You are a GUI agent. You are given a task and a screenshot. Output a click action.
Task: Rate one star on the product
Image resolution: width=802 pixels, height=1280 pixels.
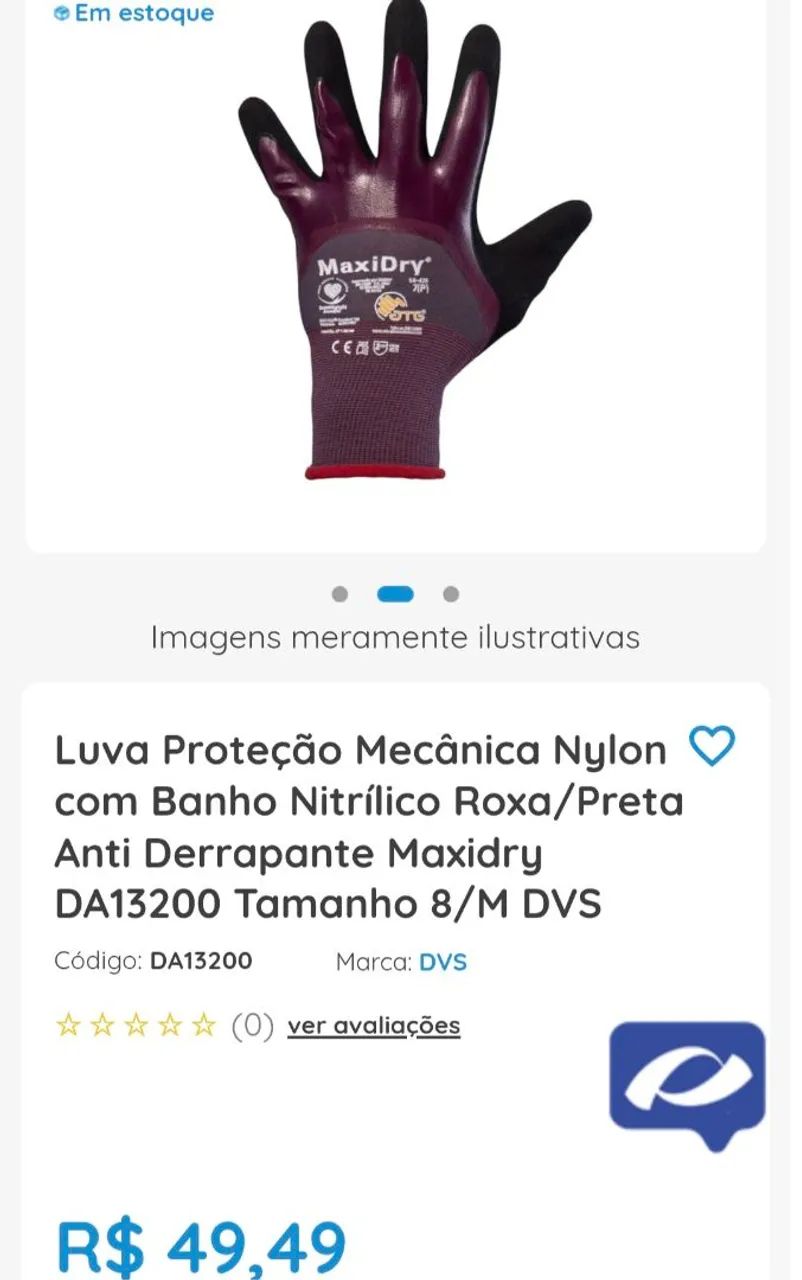pos(70,1025)
